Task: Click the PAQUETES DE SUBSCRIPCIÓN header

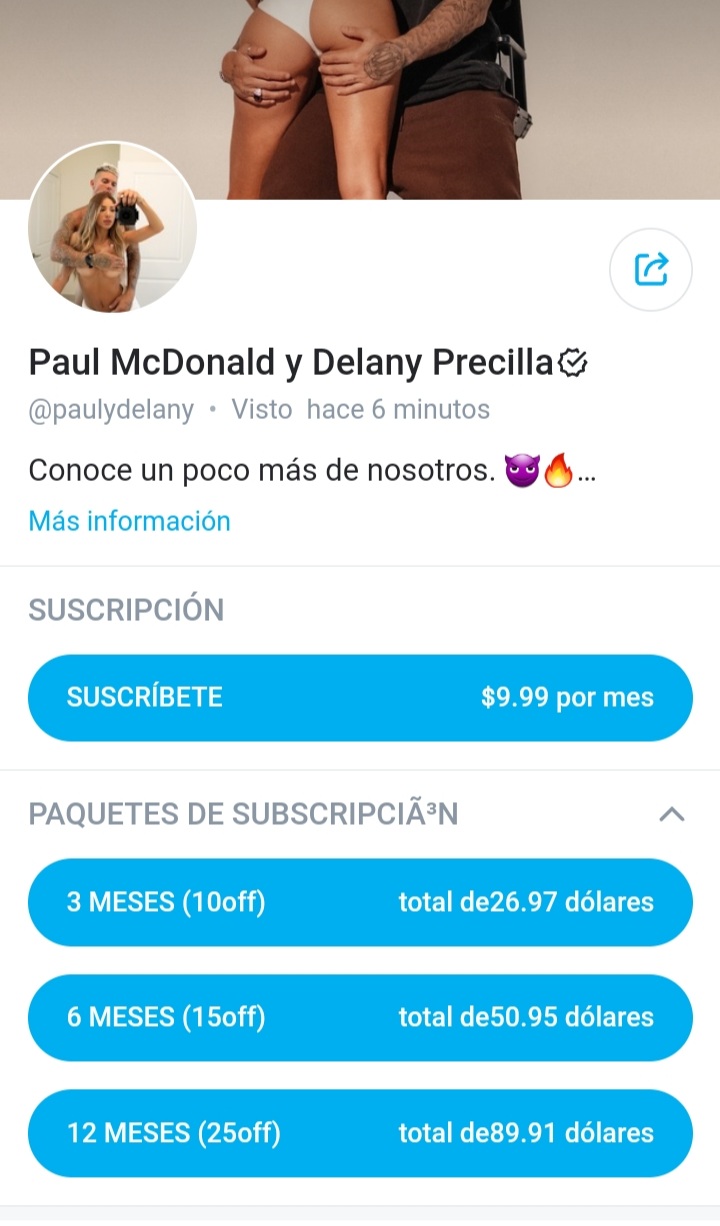Action: [243, 814]
